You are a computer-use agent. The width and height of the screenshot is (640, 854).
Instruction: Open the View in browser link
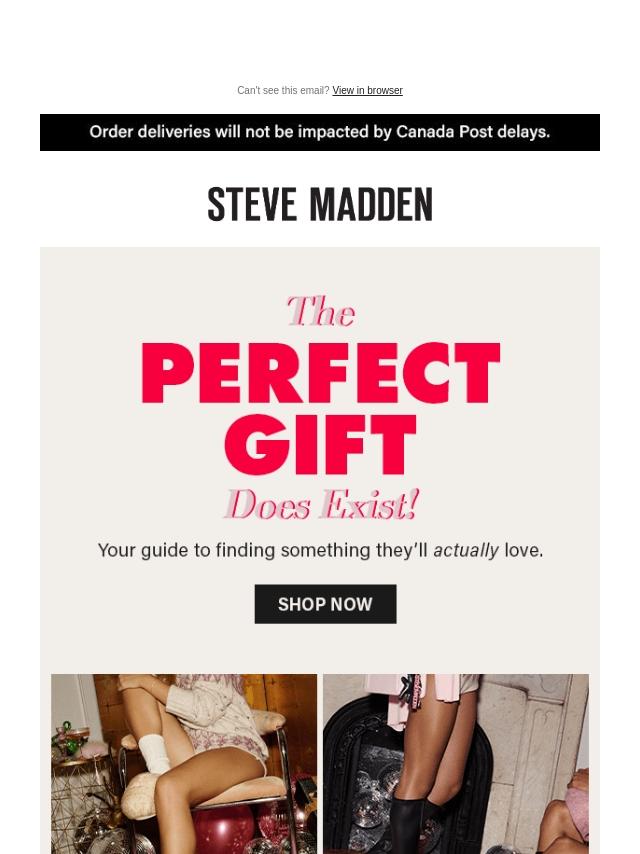pyautogui.click(x=367, y=90)
